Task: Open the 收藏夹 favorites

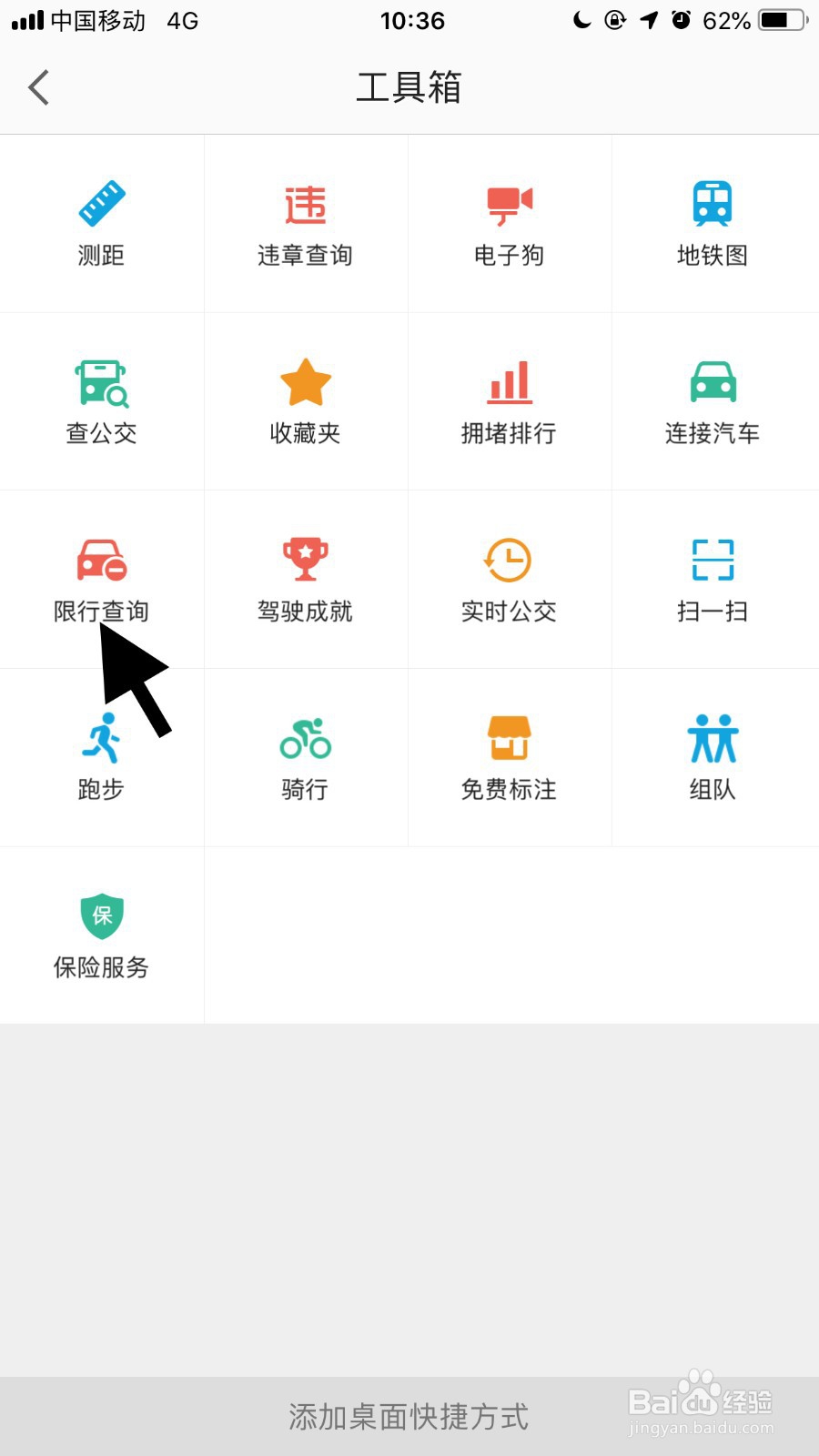Action: coord(305,401)
